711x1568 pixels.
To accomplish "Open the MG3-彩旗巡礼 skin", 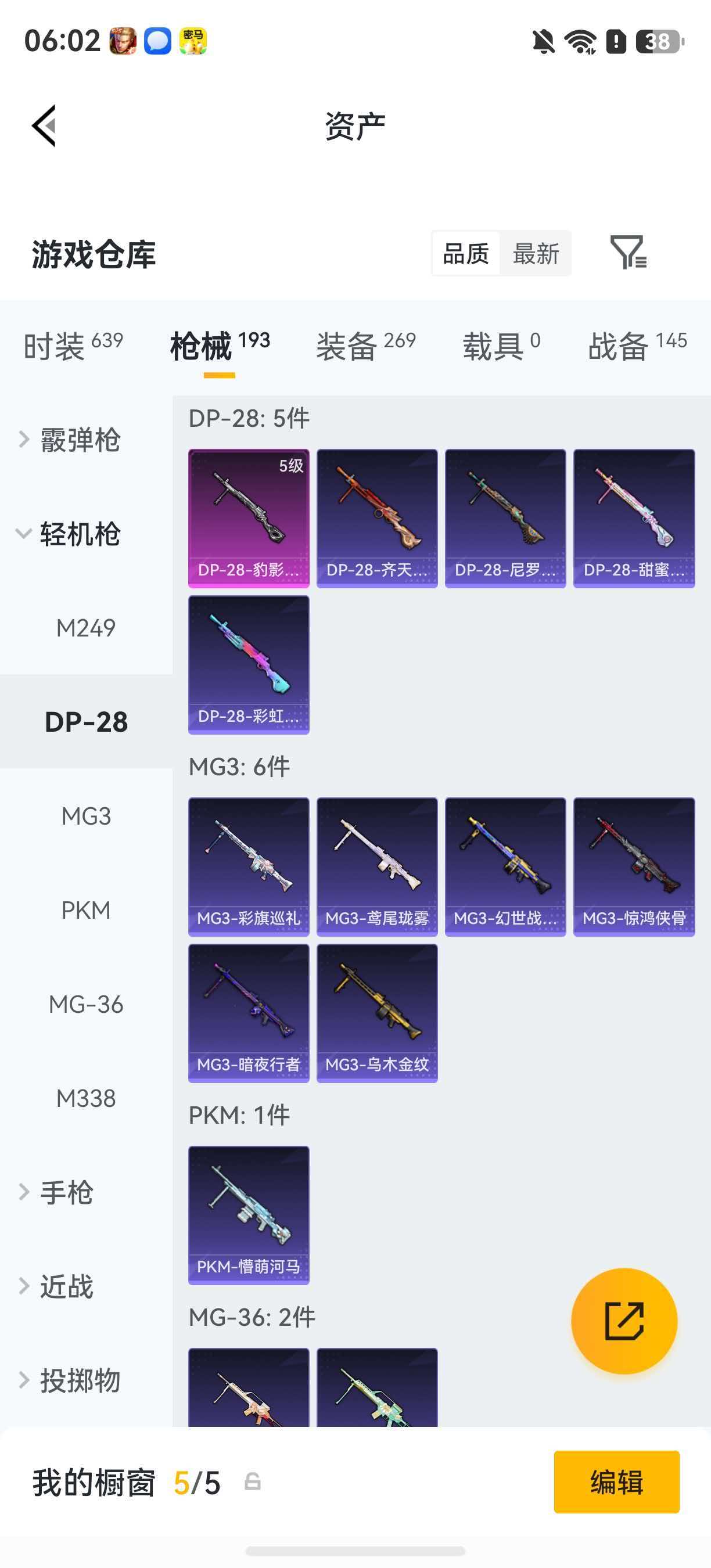I will 249,867.
